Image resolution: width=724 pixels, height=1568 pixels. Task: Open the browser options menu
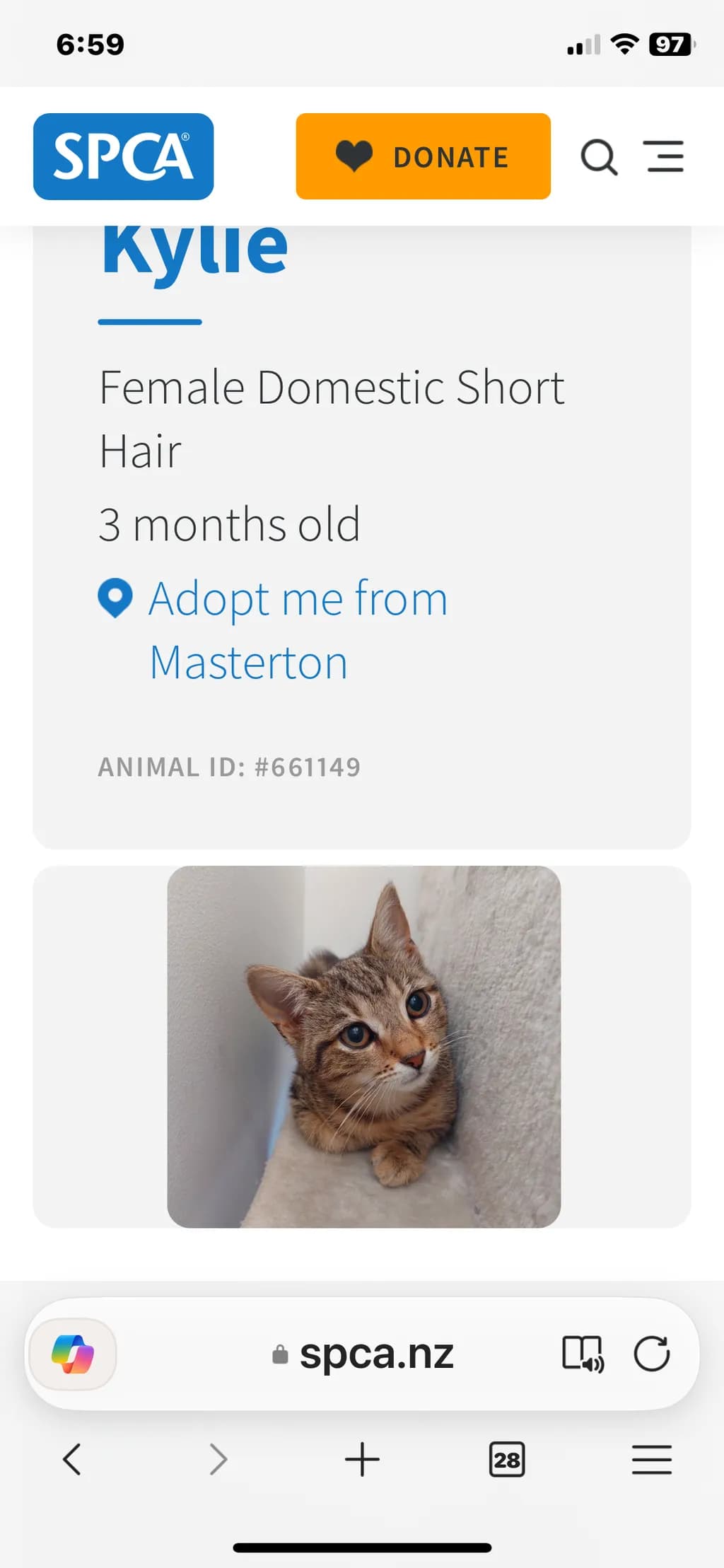[x=652, y=1459]
